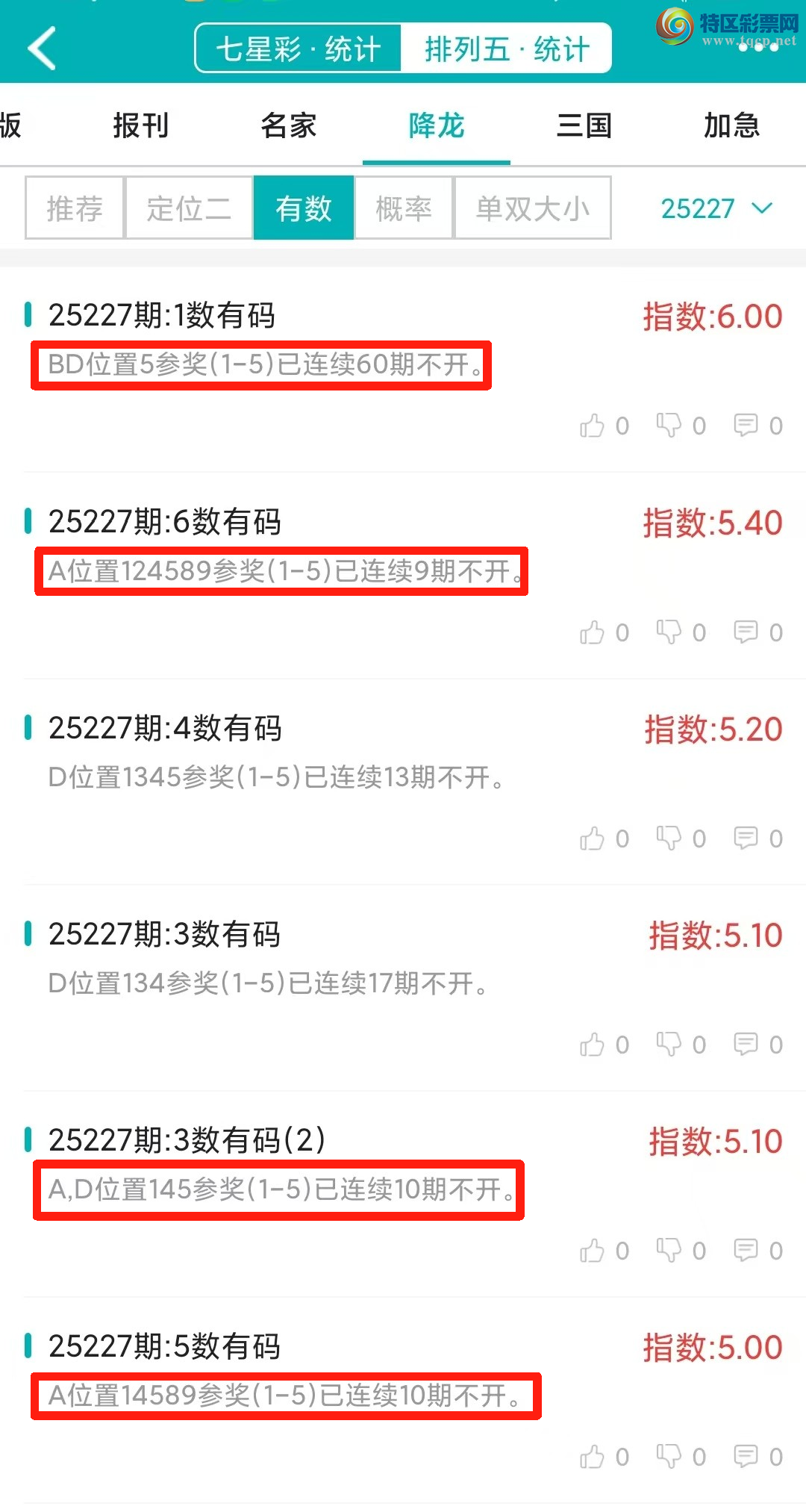This screenshot has width=806, height=1512.
Task: Switch to the 名家 tab
Action: point(288,125)
